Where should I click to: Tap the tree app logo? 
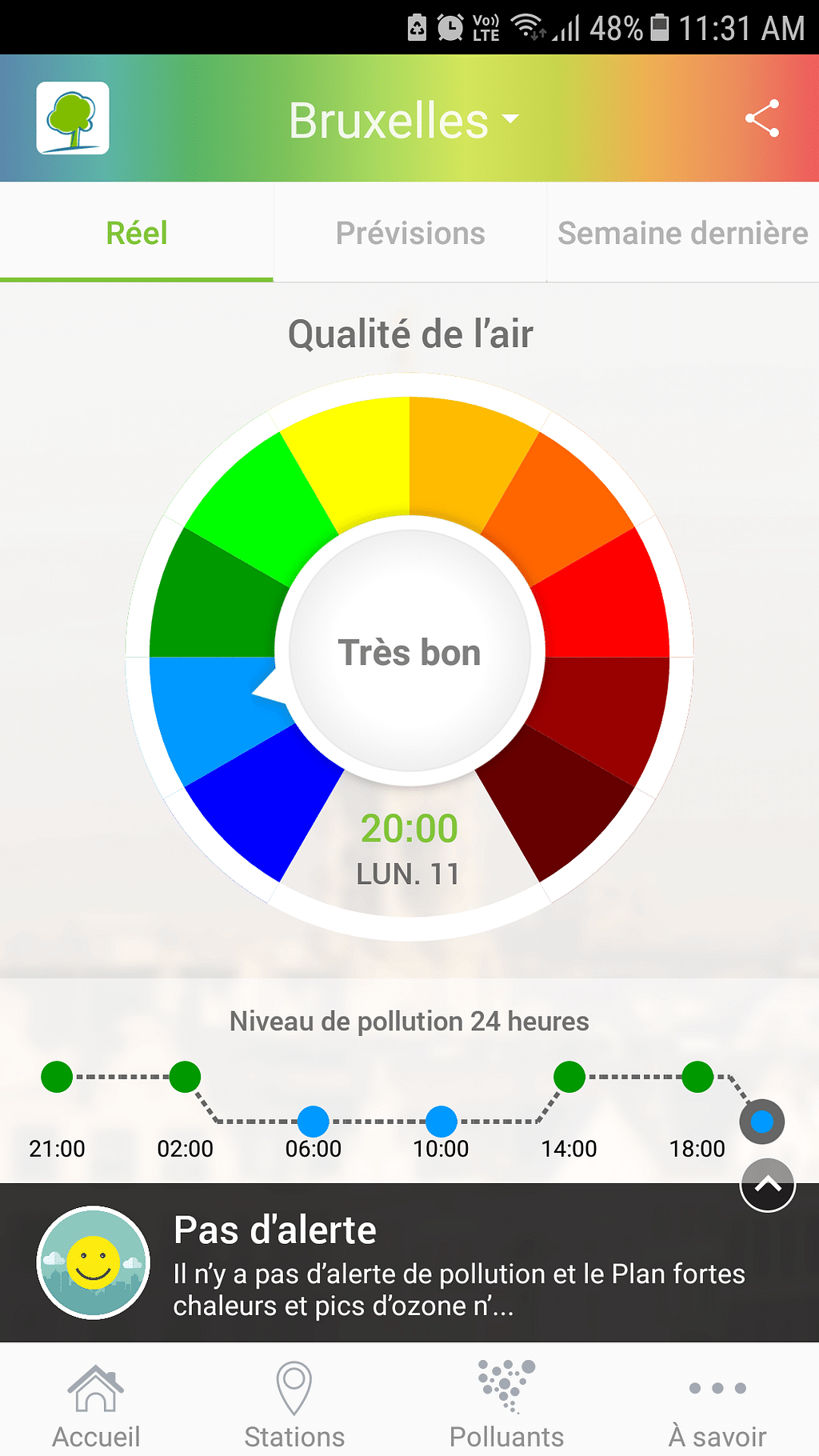(x=73, y=118)
